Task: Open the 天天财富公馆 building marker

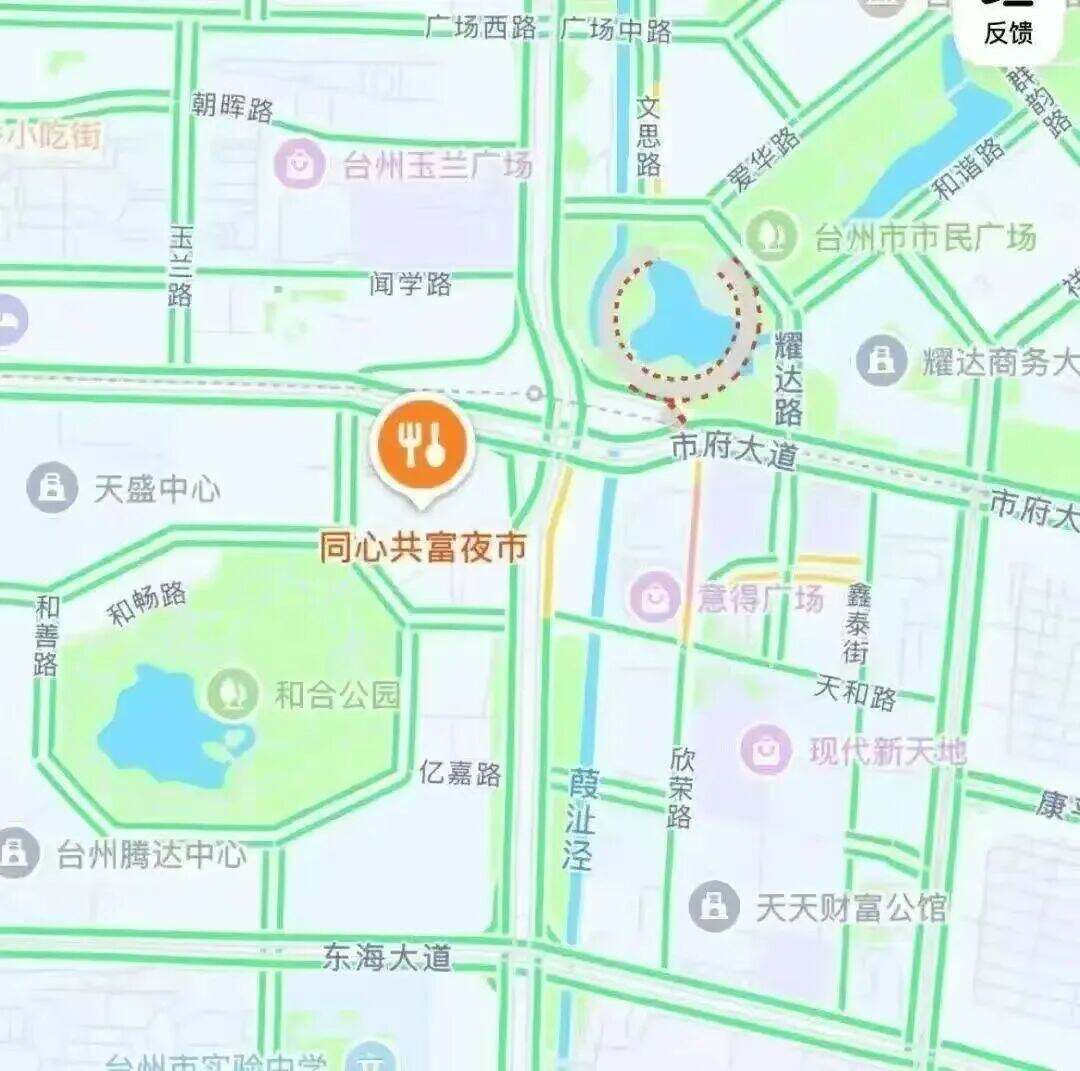Action: pyautogui.click(x=714, y=907)
